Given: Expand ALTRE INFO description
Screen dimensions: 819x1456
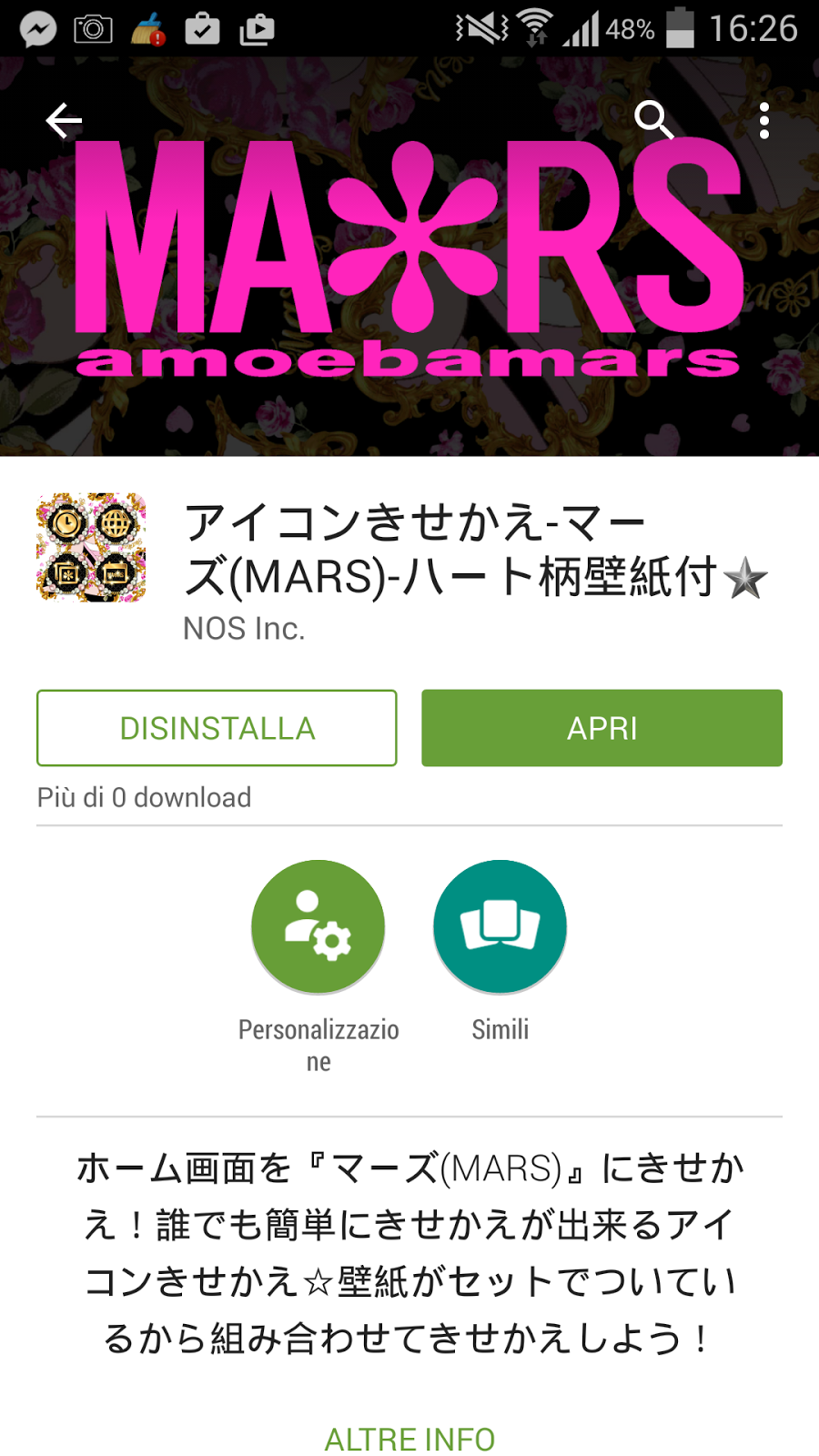Looking at the screenshot, I should click(409, 1439).
